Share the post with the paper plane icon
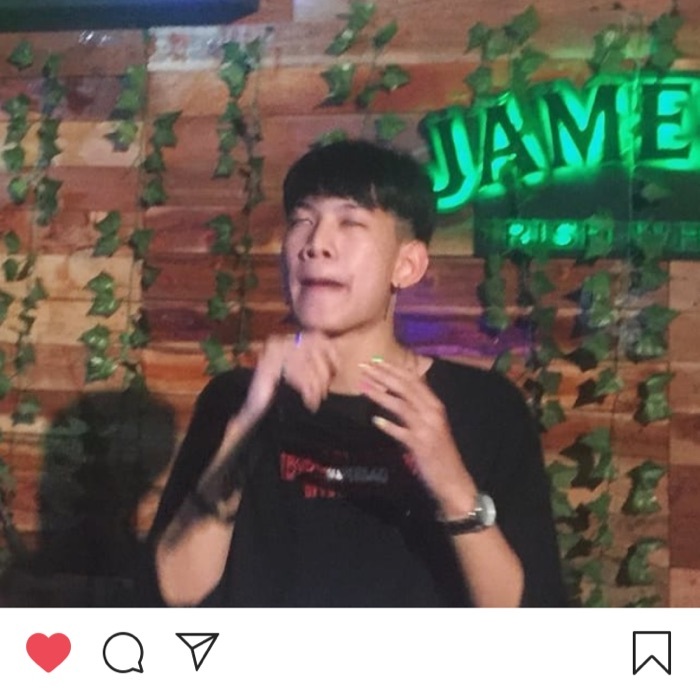700x700 pixels. point(197,651)
